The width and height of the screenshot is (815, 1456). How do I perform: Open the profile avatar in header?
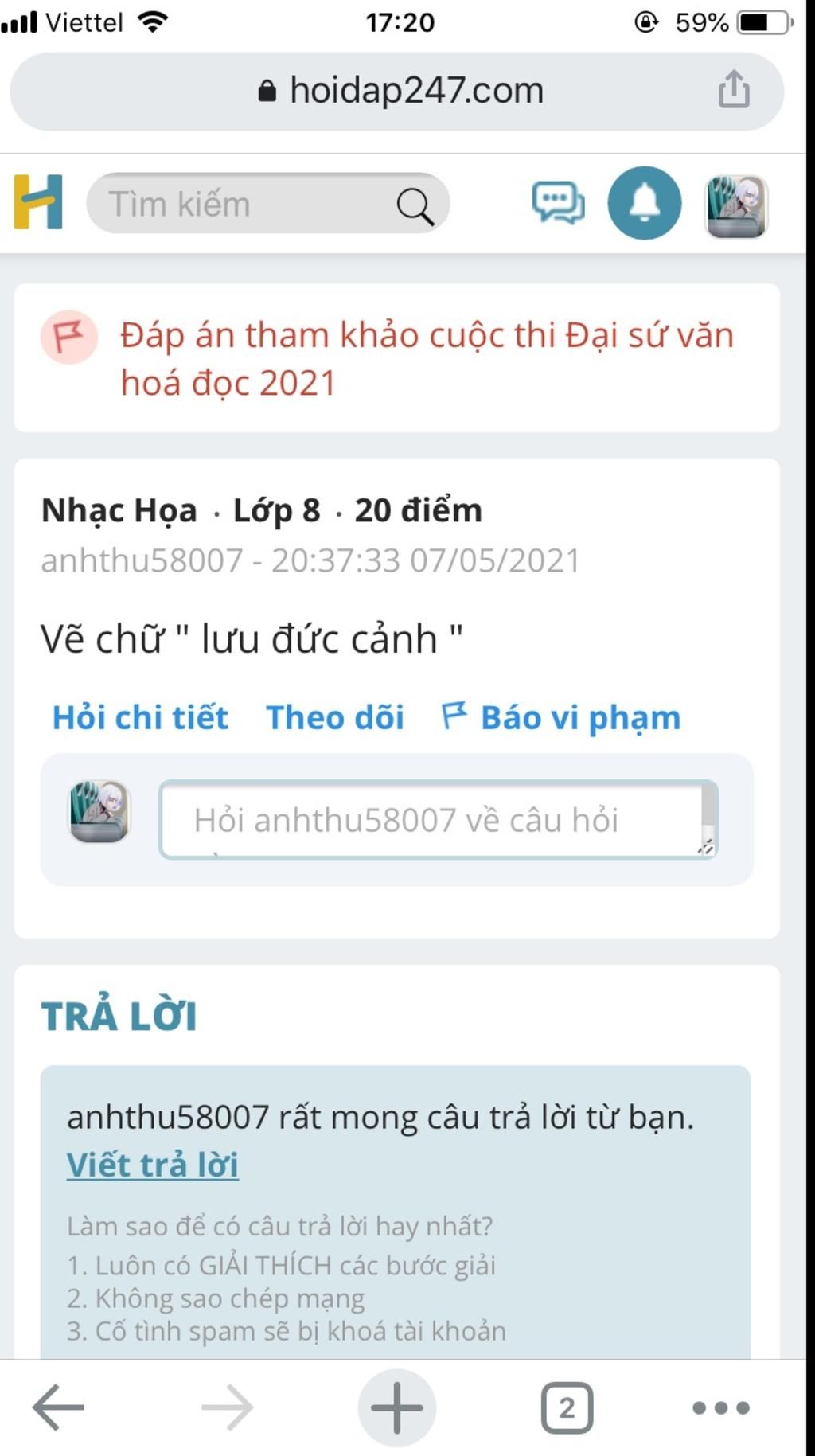735,206
